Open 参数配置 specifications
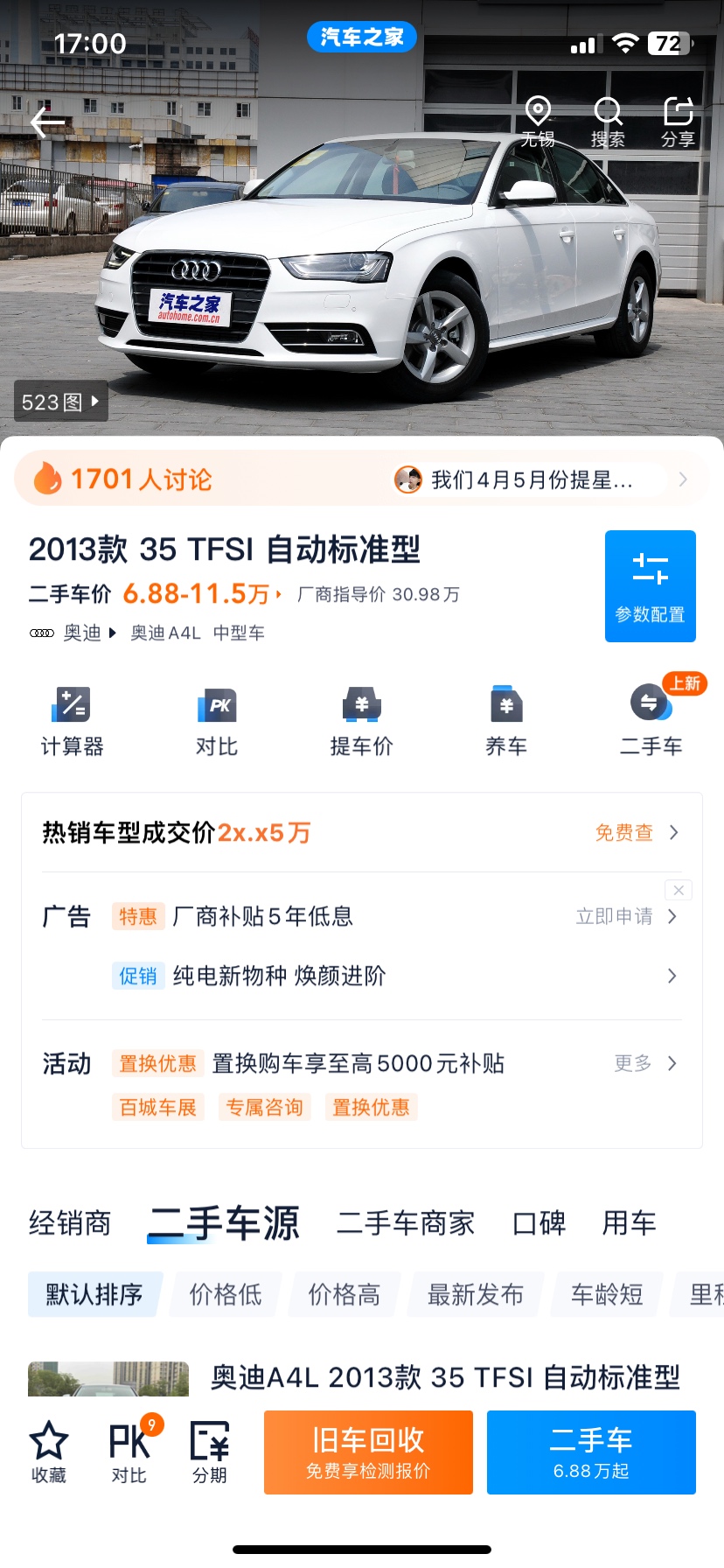The width and height of the screenshot is (724, 1568). (650, 586)
